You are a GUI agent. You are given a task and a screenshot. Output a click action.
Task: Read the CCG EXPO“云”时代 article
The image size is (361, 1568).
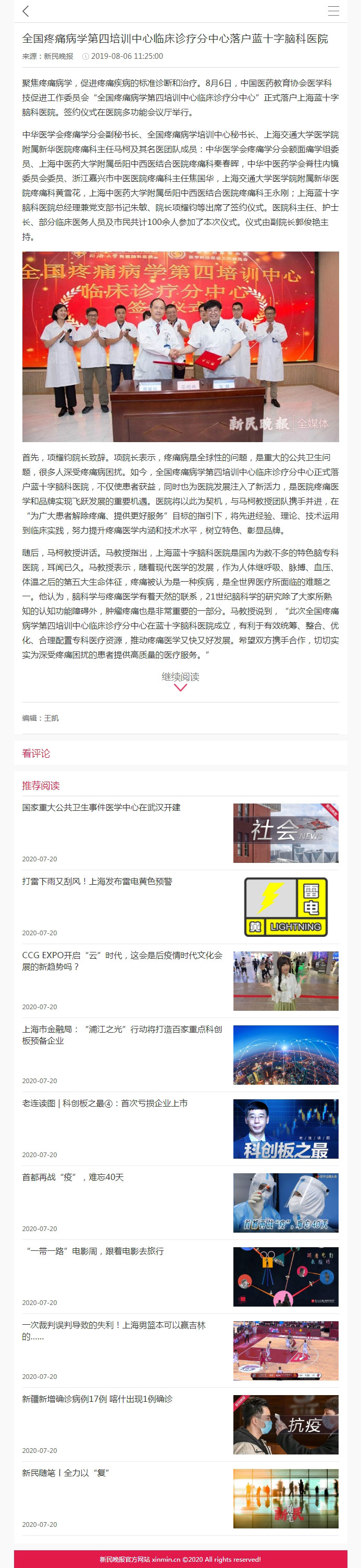(122, 960)
